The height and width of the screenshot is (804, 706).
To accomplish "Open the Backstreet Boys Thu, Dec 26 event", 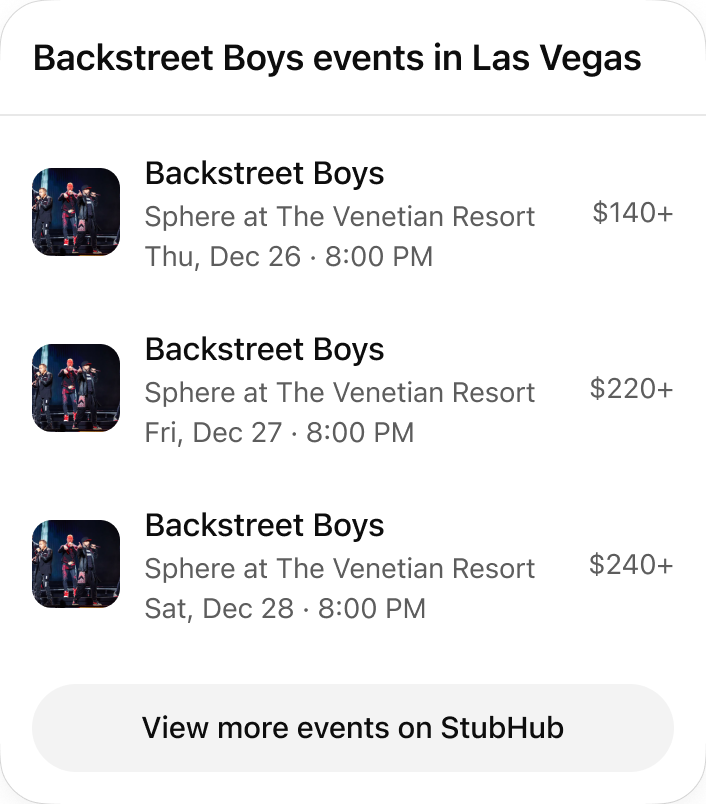I will coord(340,214).
